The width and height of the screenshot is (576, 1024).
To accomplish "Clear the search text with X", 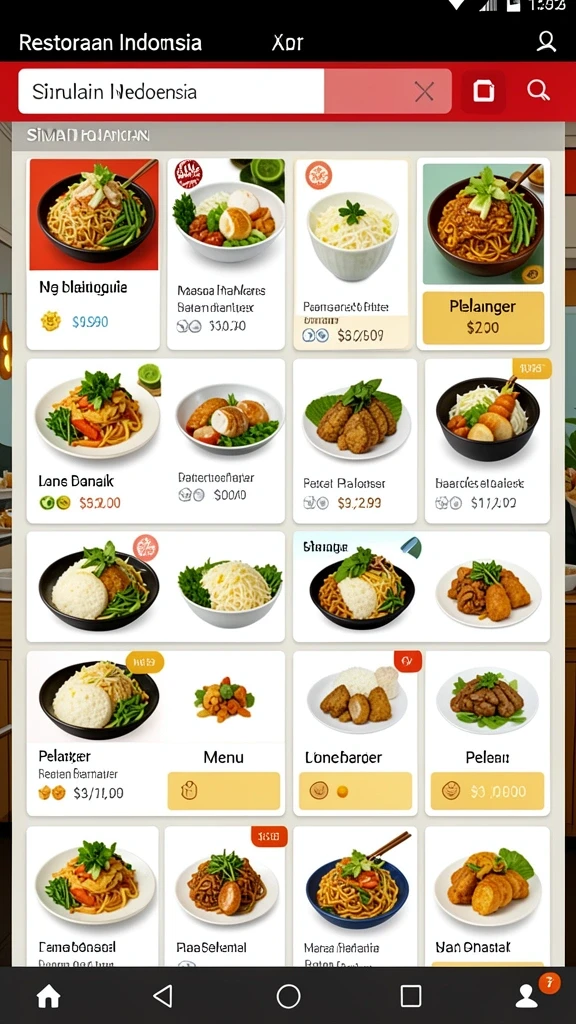I will (424, 92).
